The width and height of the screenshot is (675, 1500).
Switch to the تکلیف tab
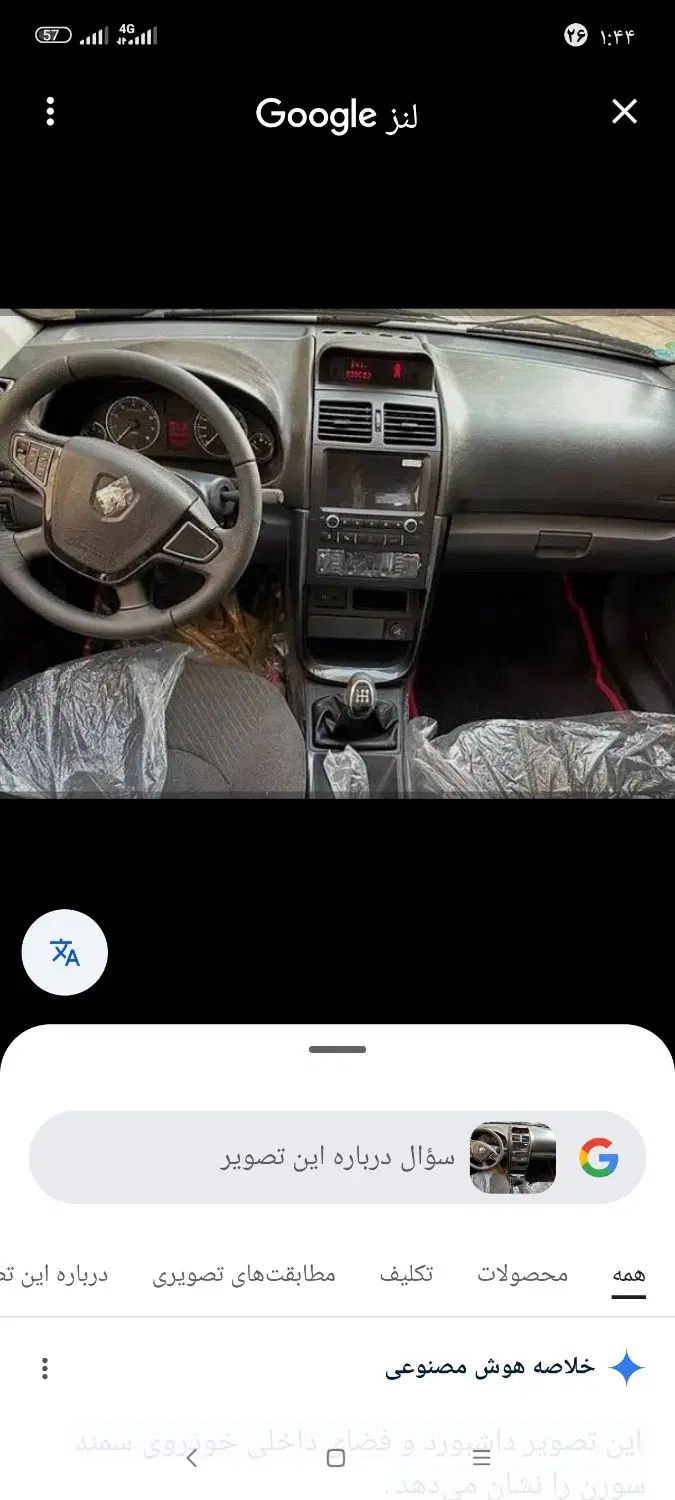tap(406, 1275)
